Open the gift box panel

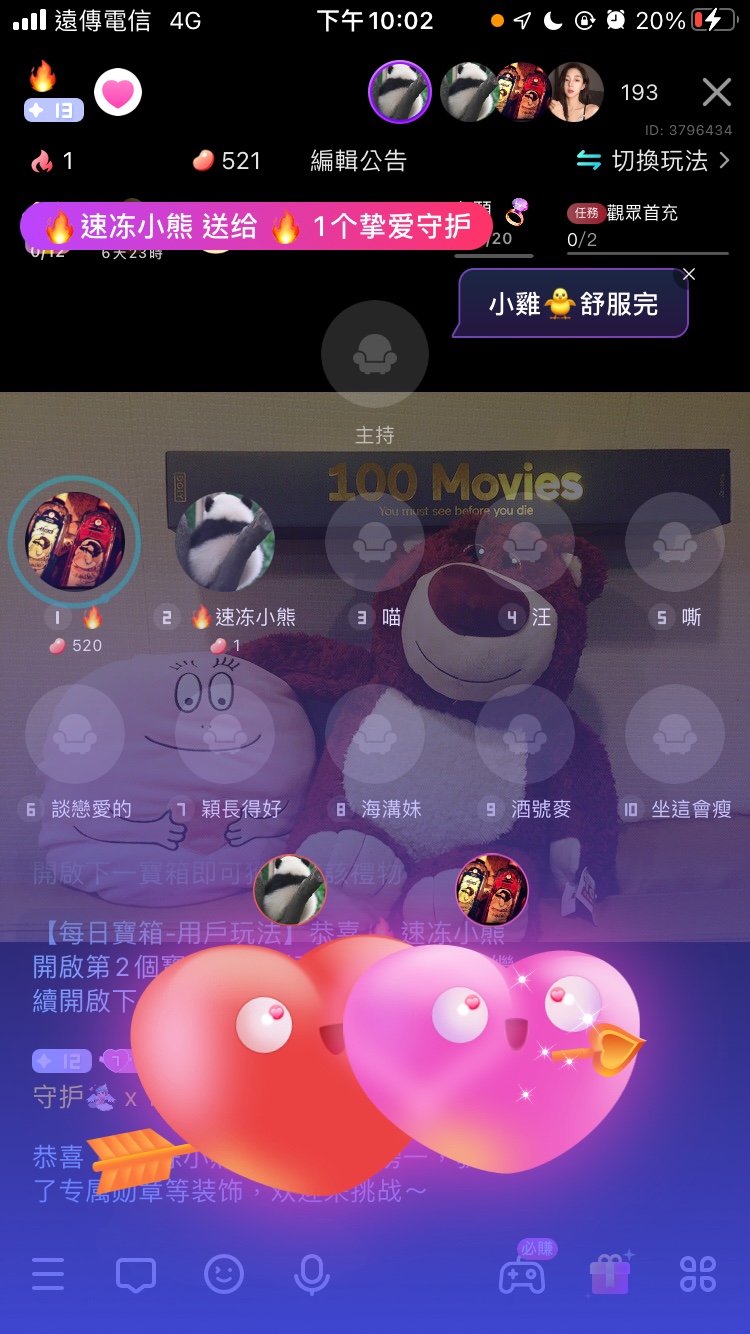[610, 1274]
